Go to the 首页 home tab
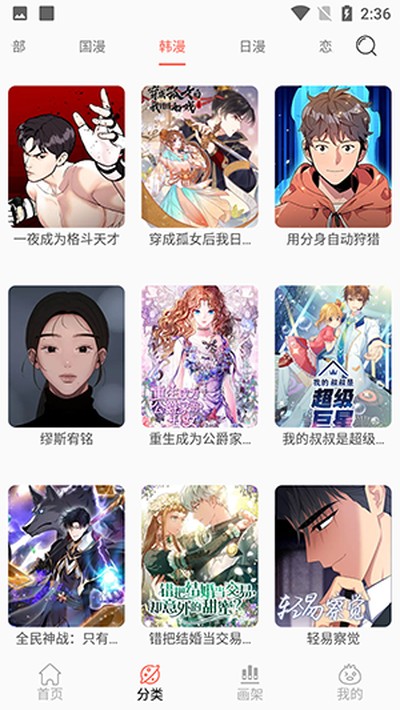The height and width of the screenshot is (710, 400). pos(50,681)
